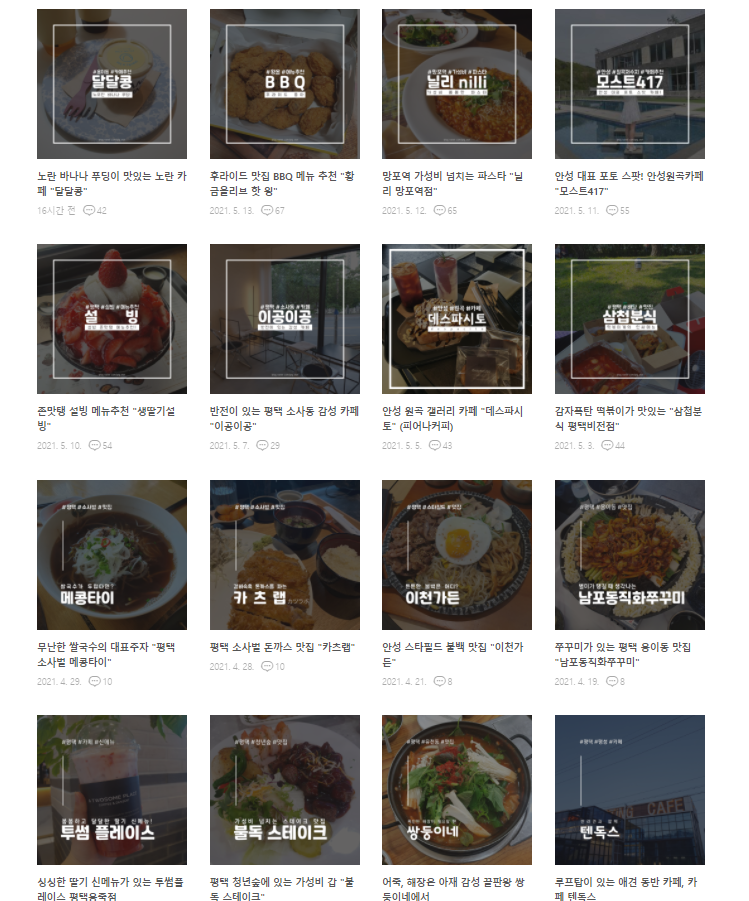Open the 이천가든 불백 post
This screenshot has width=749, height=901.
457,555
